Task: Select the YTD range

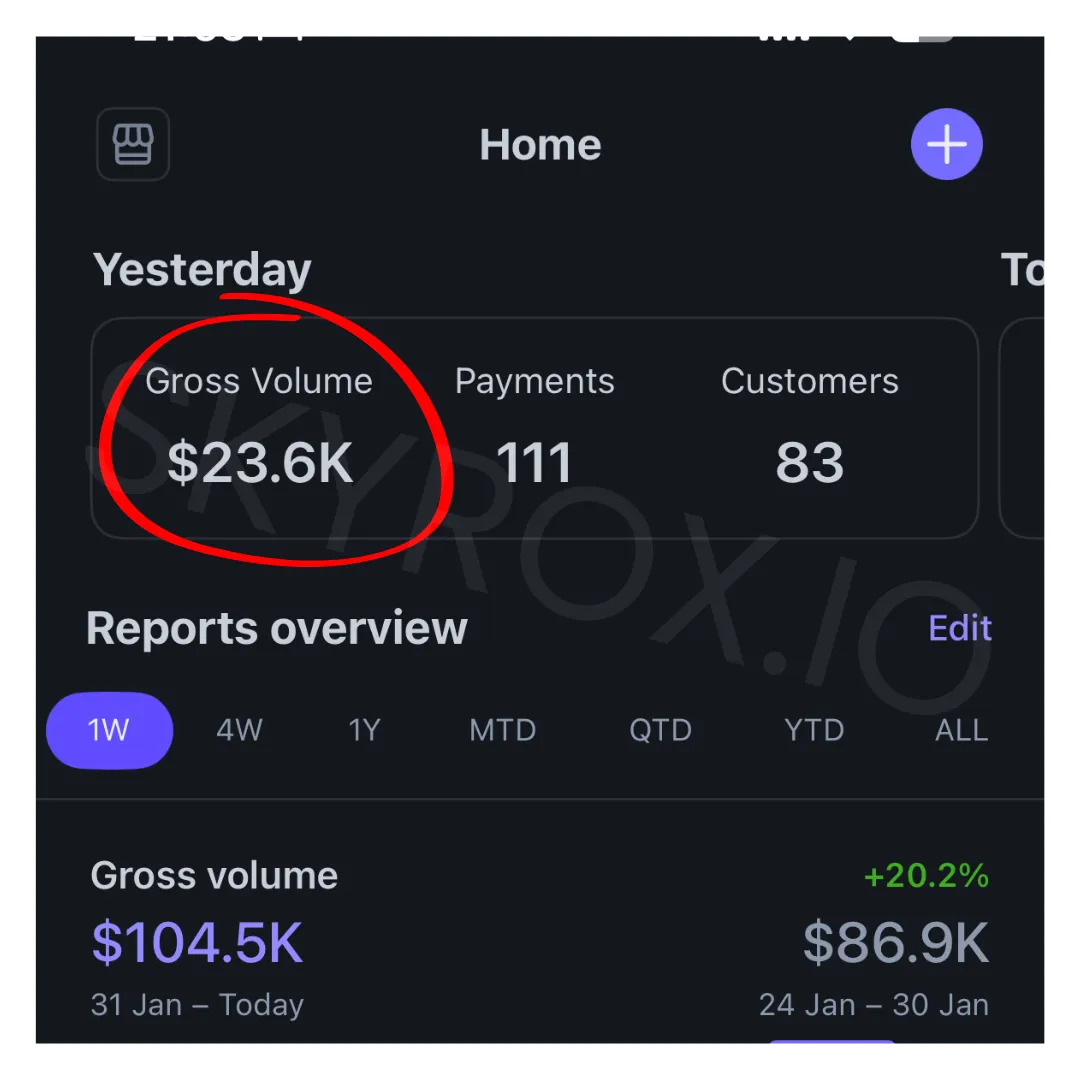Action: 813,730
